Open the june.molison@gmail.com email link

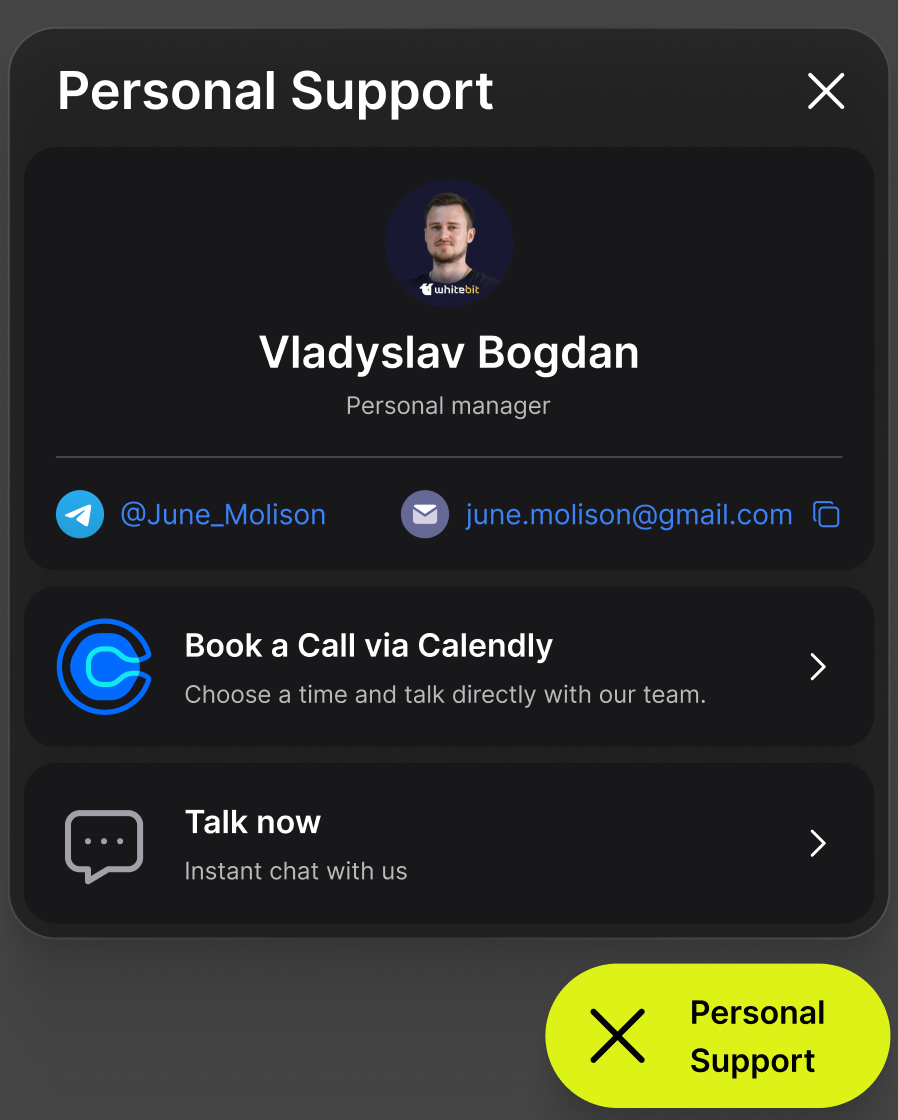click(x=628, y=515)
